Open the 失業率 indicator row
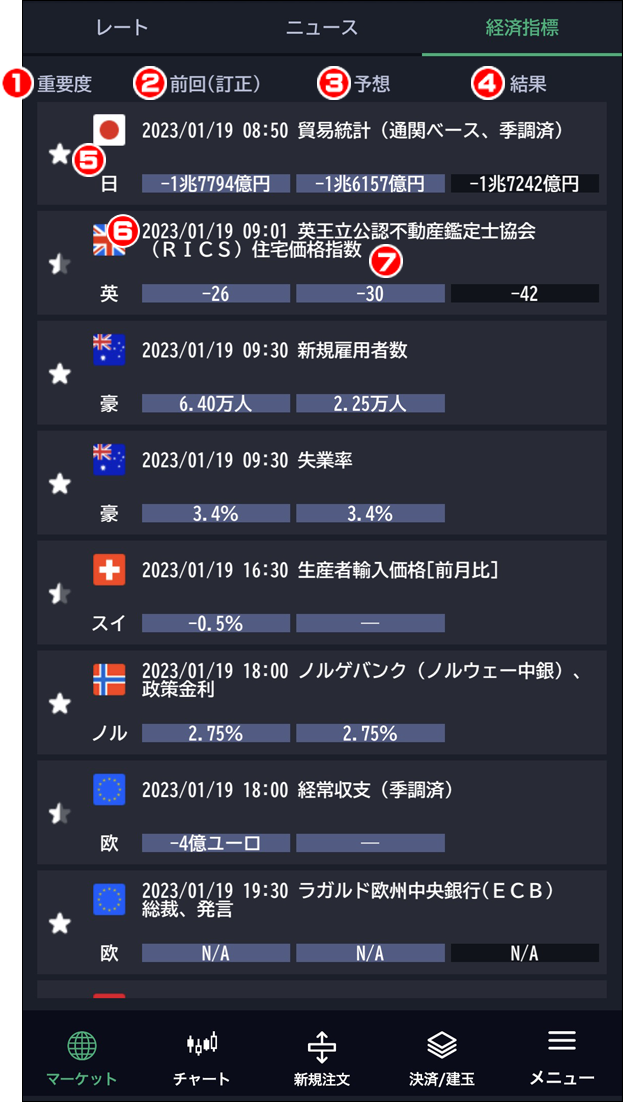Screen dimensions: 623x1102 (321, 482)
